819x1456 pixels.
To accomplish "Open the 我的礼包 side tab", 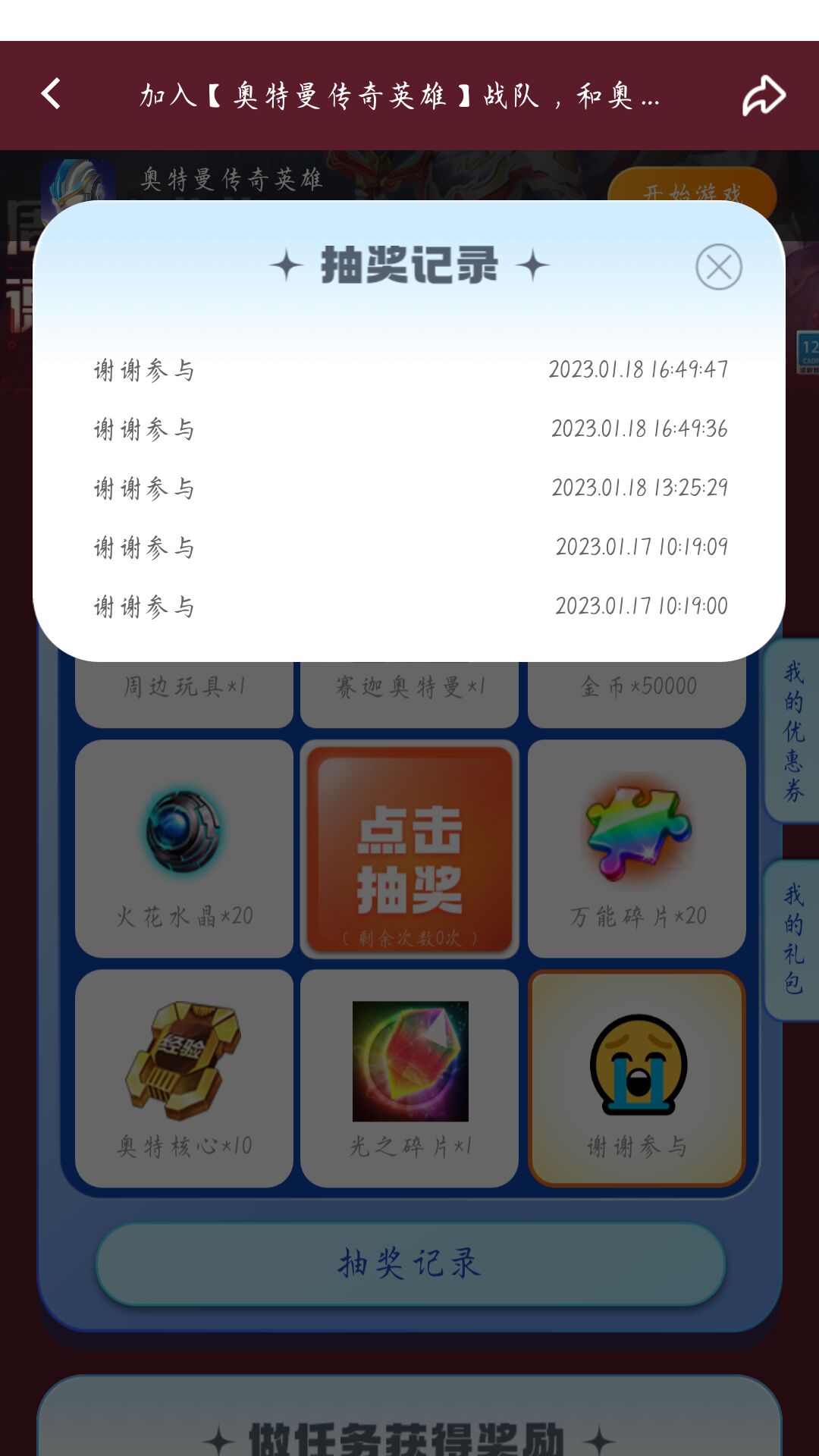I will pos(792,940).
